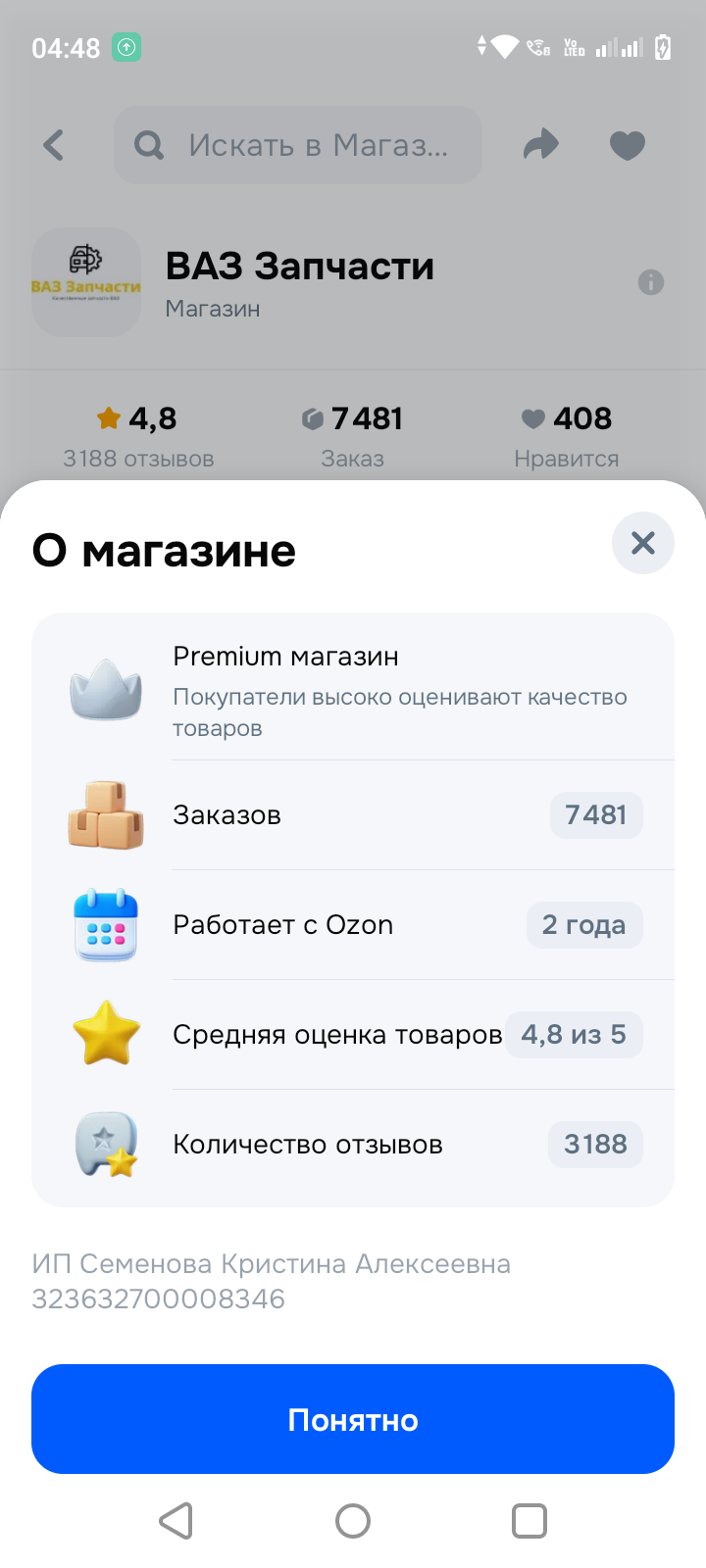Share the ВАЗ Запчасти store
Screen dimensions: 706x1568
[540, 145]
